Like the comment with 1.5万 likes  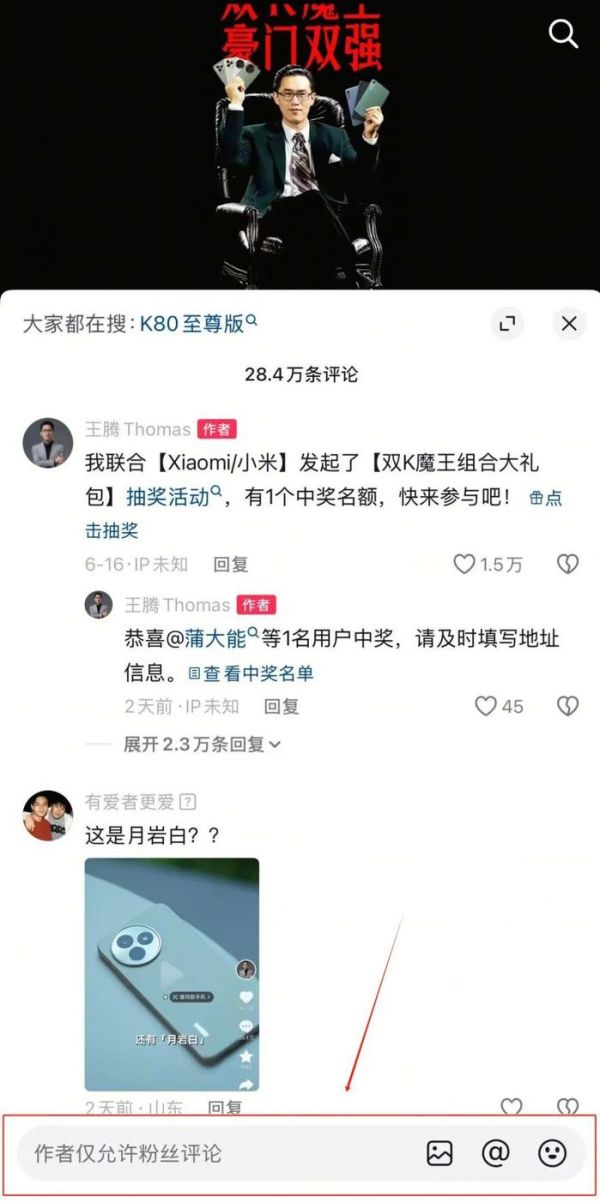coord(465,564)
